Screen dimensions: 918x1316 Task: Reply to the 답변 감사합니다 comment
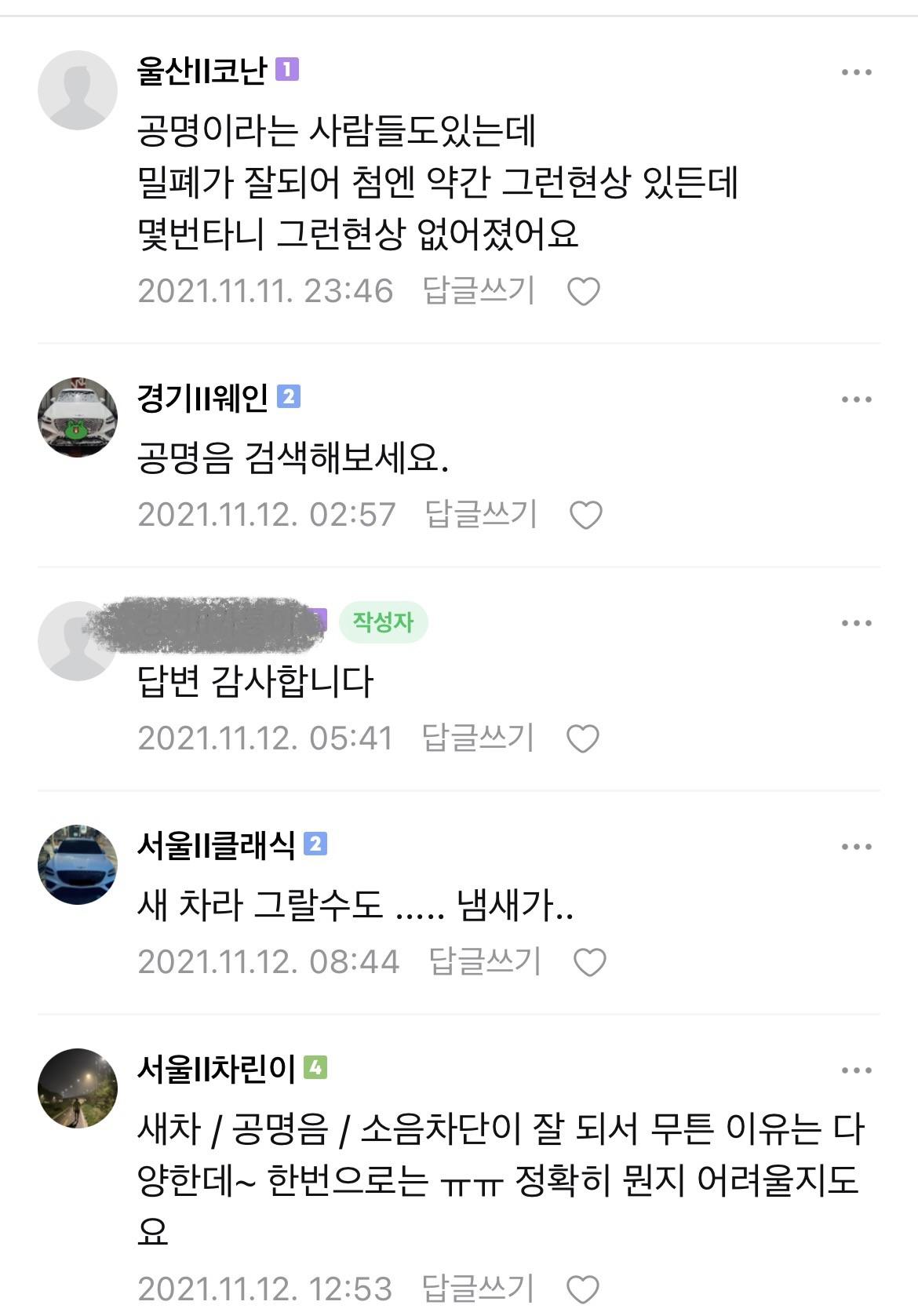(478, 738)
